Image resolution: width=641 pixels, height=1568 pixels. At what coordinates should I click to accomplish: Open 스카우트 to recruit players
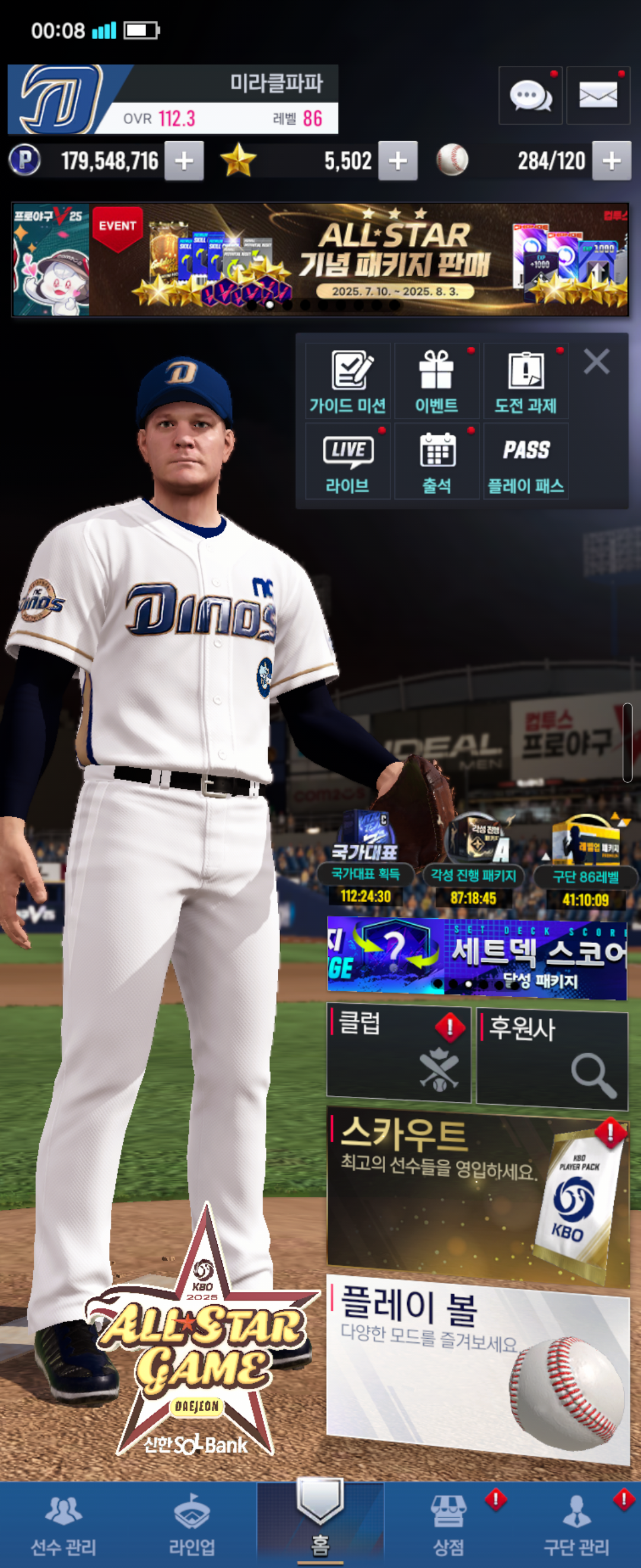(x=477, y=1193)
